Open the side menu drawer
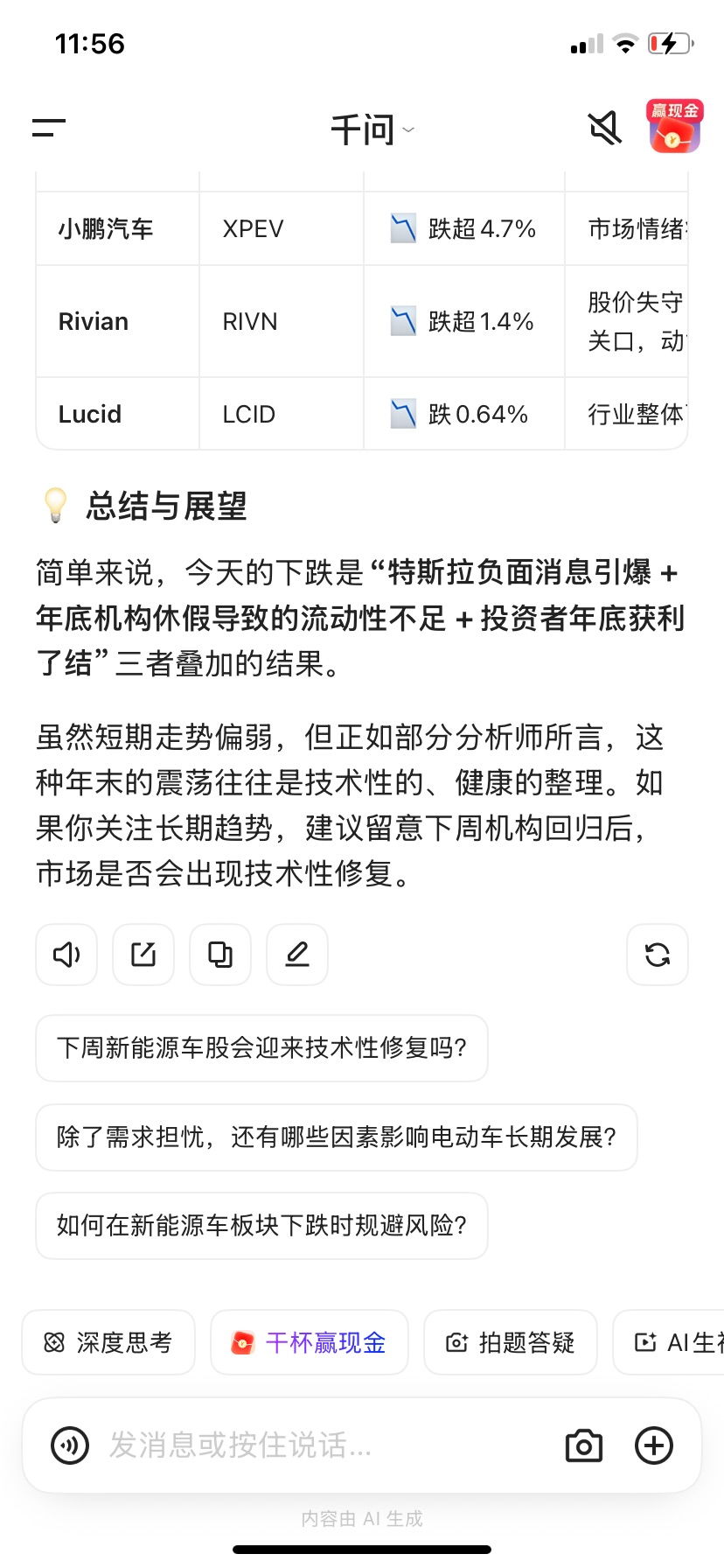This screenshot has width=724, height=1568. coord(49,129)
